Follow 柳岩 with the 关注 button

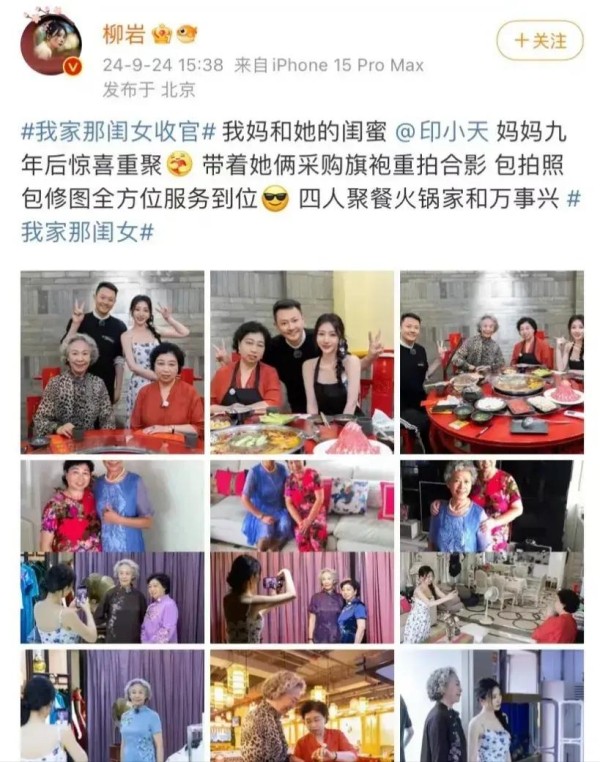pyautogui.click(x=539, y=40)
